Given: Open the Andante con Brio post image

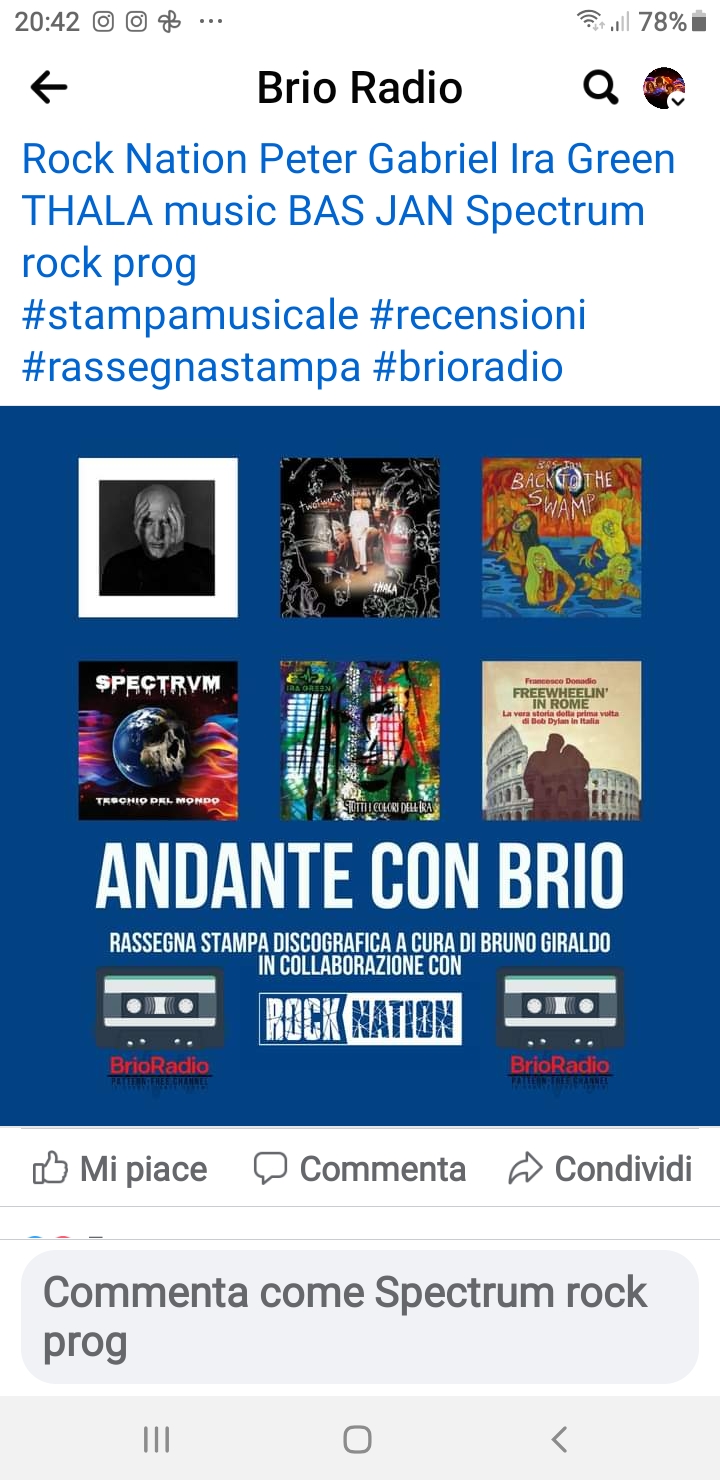Looking at the screenshot, I should [360, 765].
